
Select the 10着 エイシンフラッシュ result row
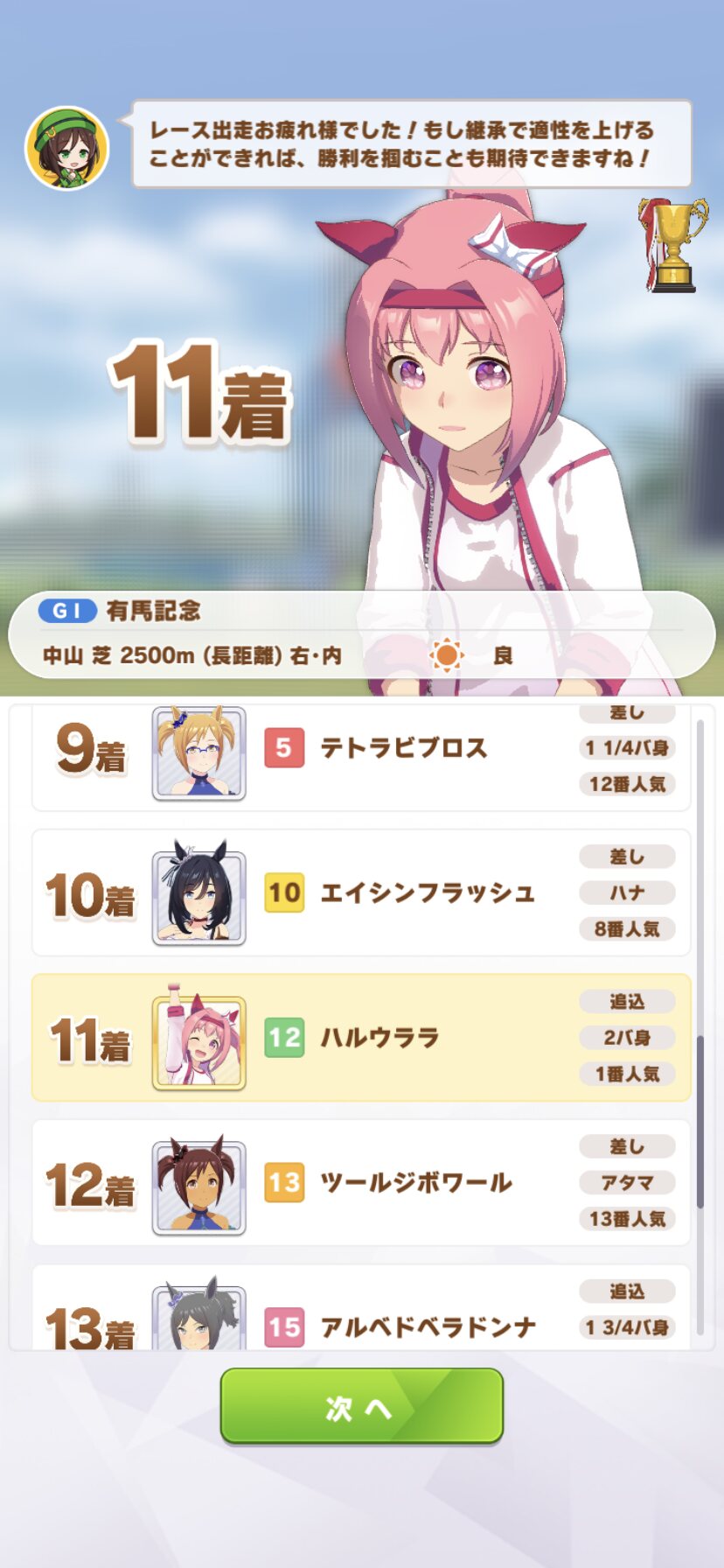coord(361,892)
